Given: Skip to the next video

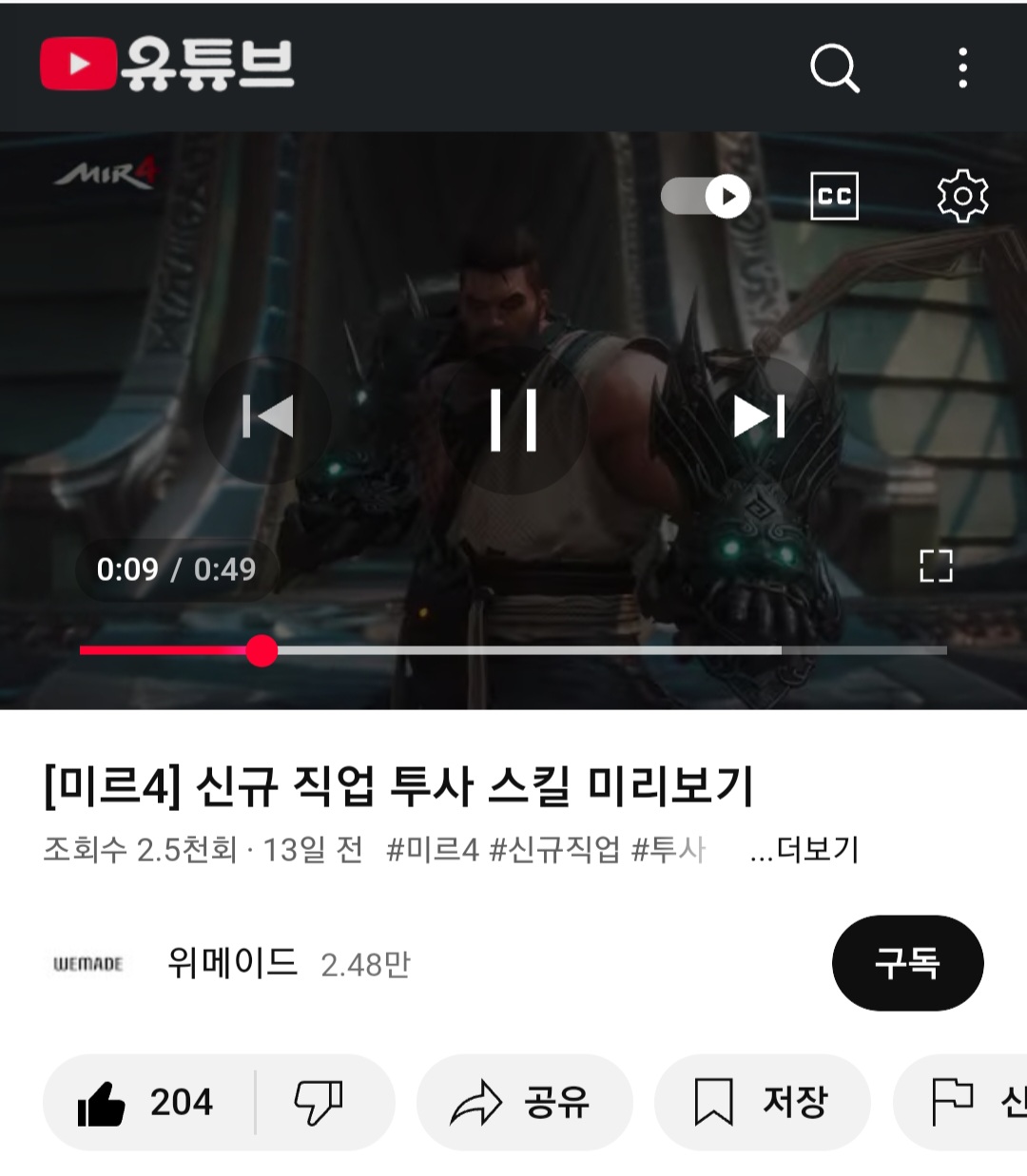Looking at the screenshot, I should [x=759, y=417].
